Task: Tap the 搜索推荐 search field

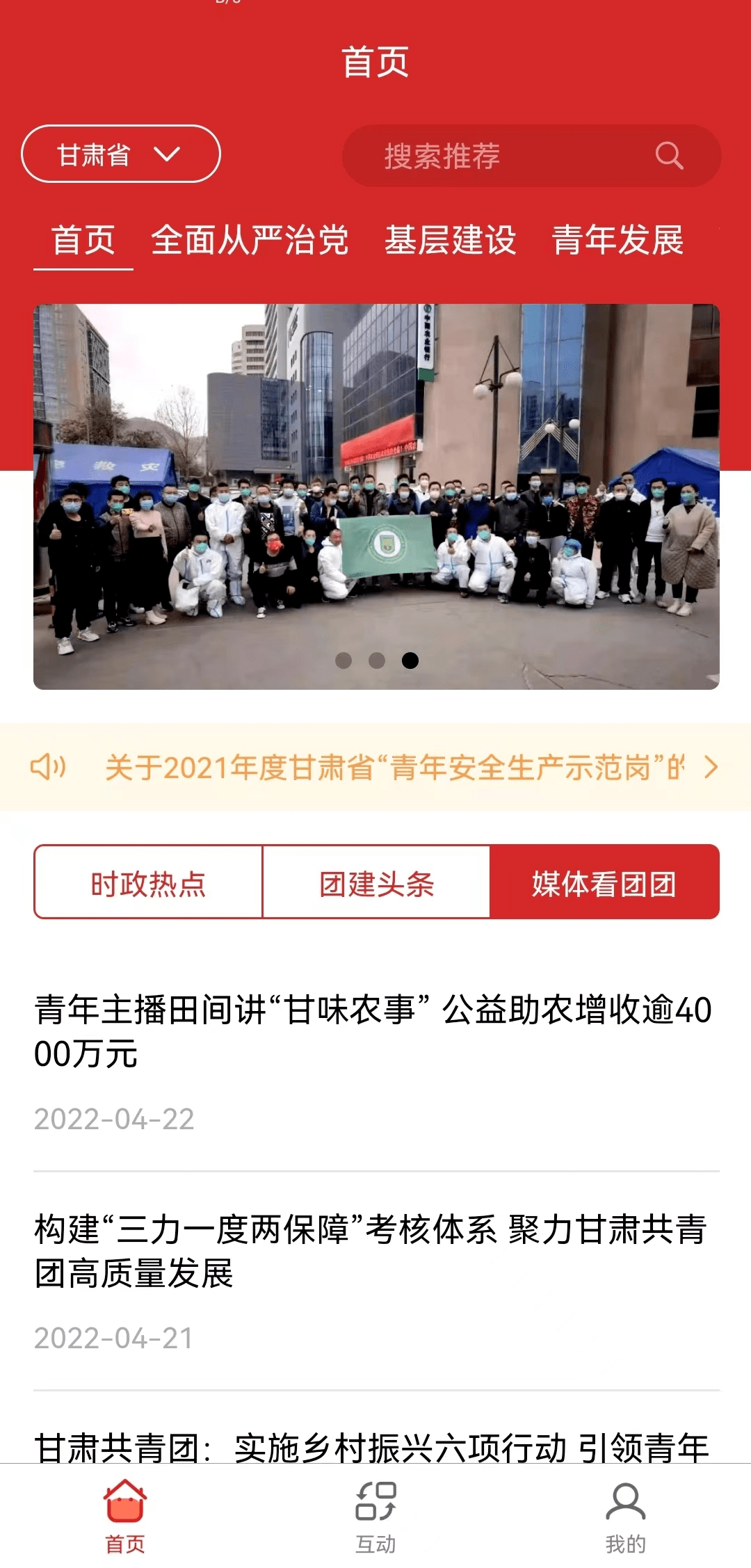Action: pyautogui.click(x=487, y=156)
